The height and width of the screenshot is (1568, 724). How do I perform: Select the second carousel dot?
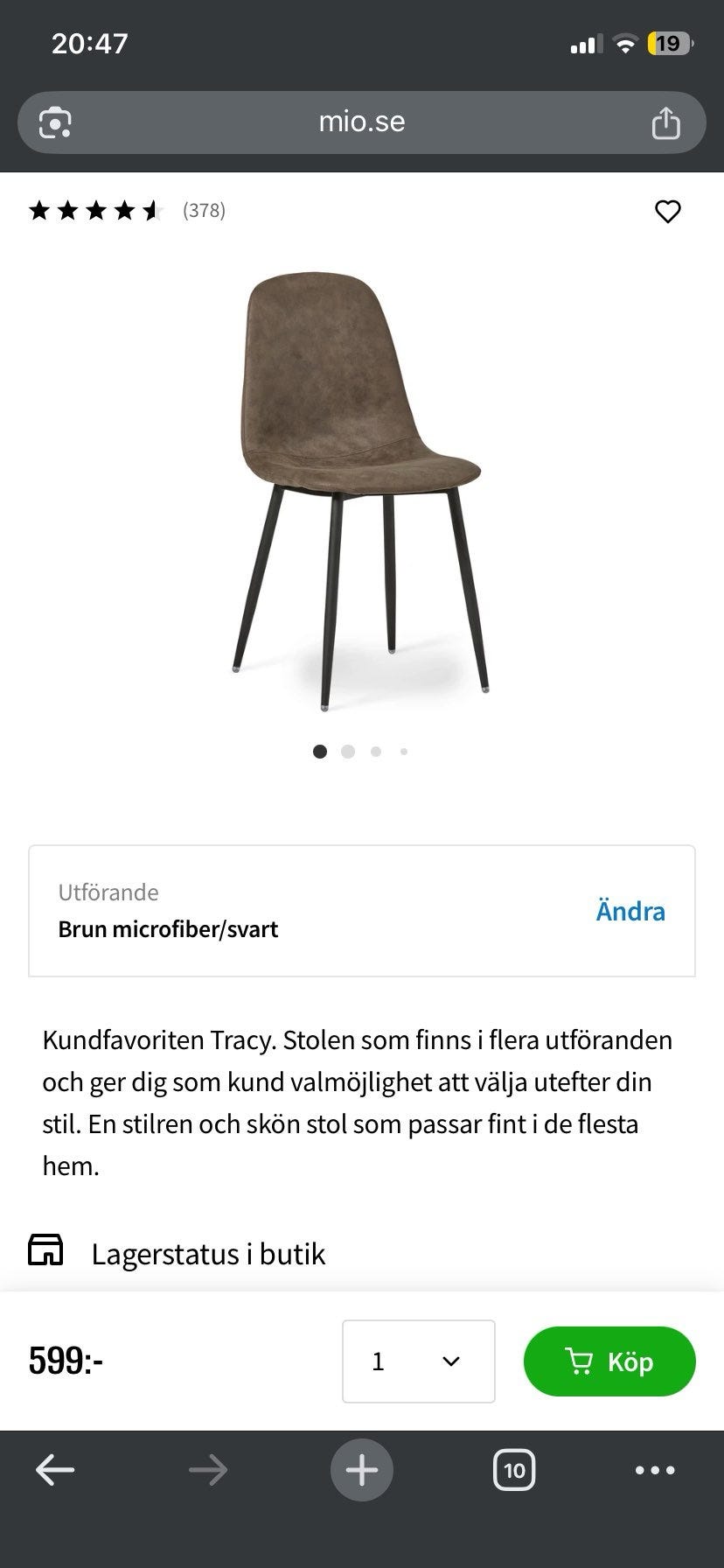[348, 751]
